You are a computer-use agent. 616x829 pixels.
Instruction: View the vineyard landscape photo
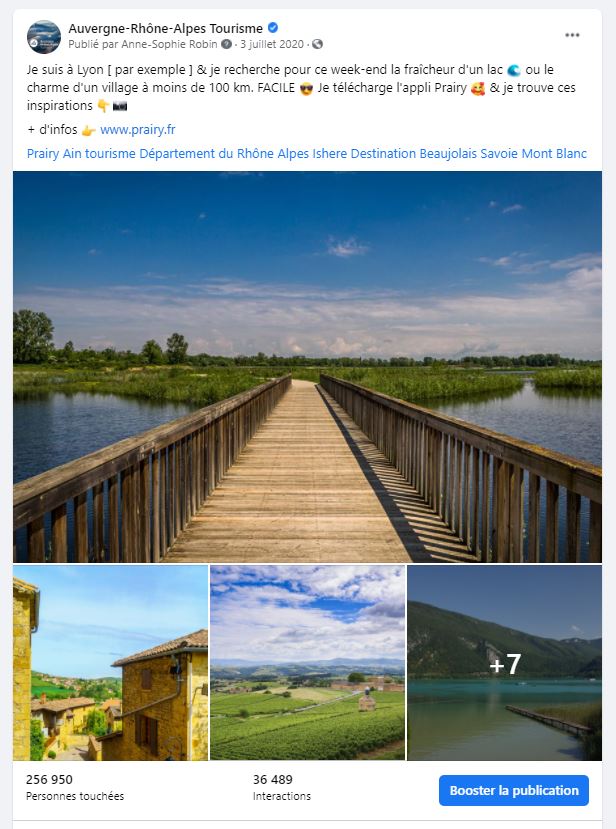tap(307, 663)
